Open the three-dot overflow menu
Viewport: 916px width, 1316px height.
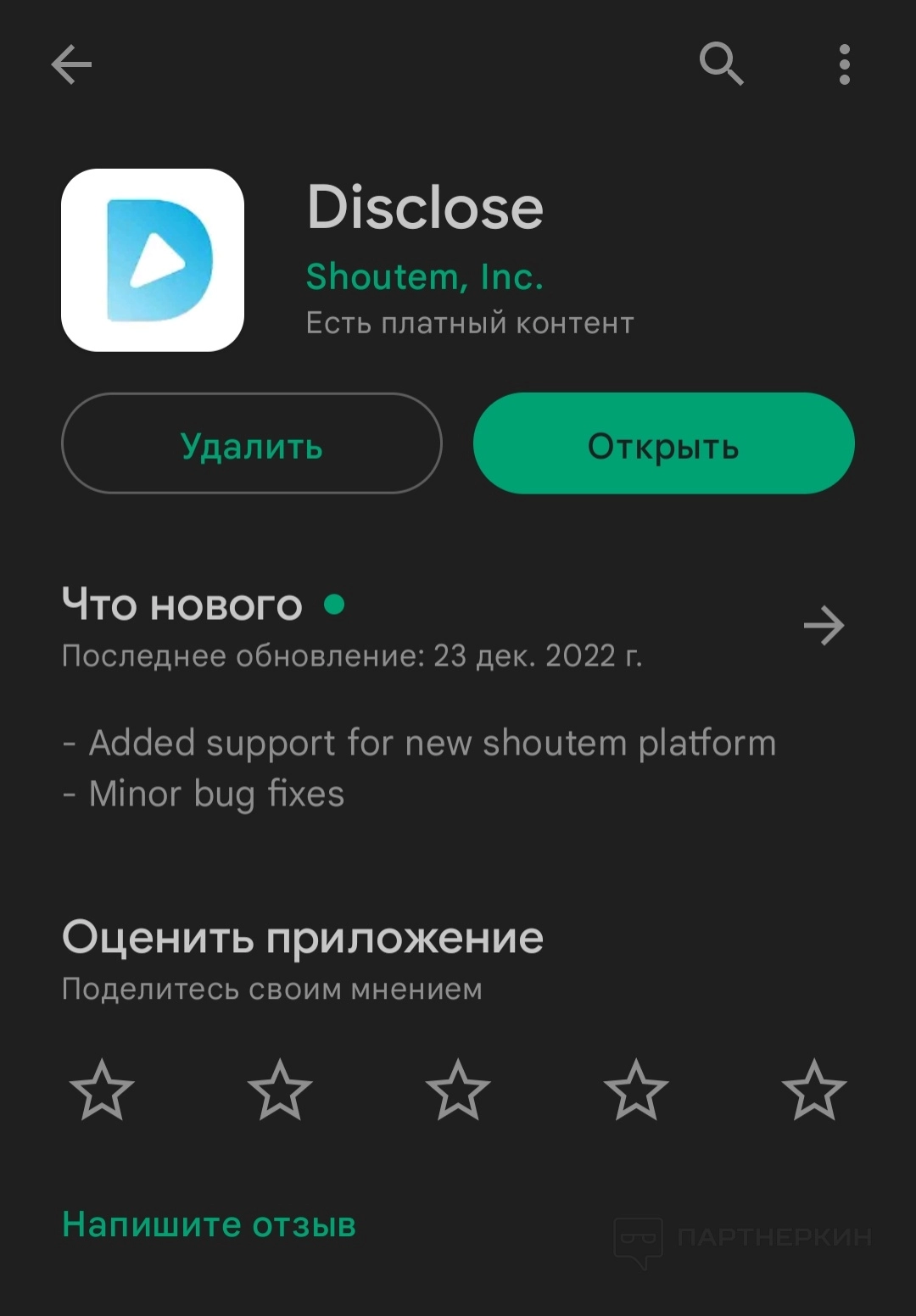point(844,64)
